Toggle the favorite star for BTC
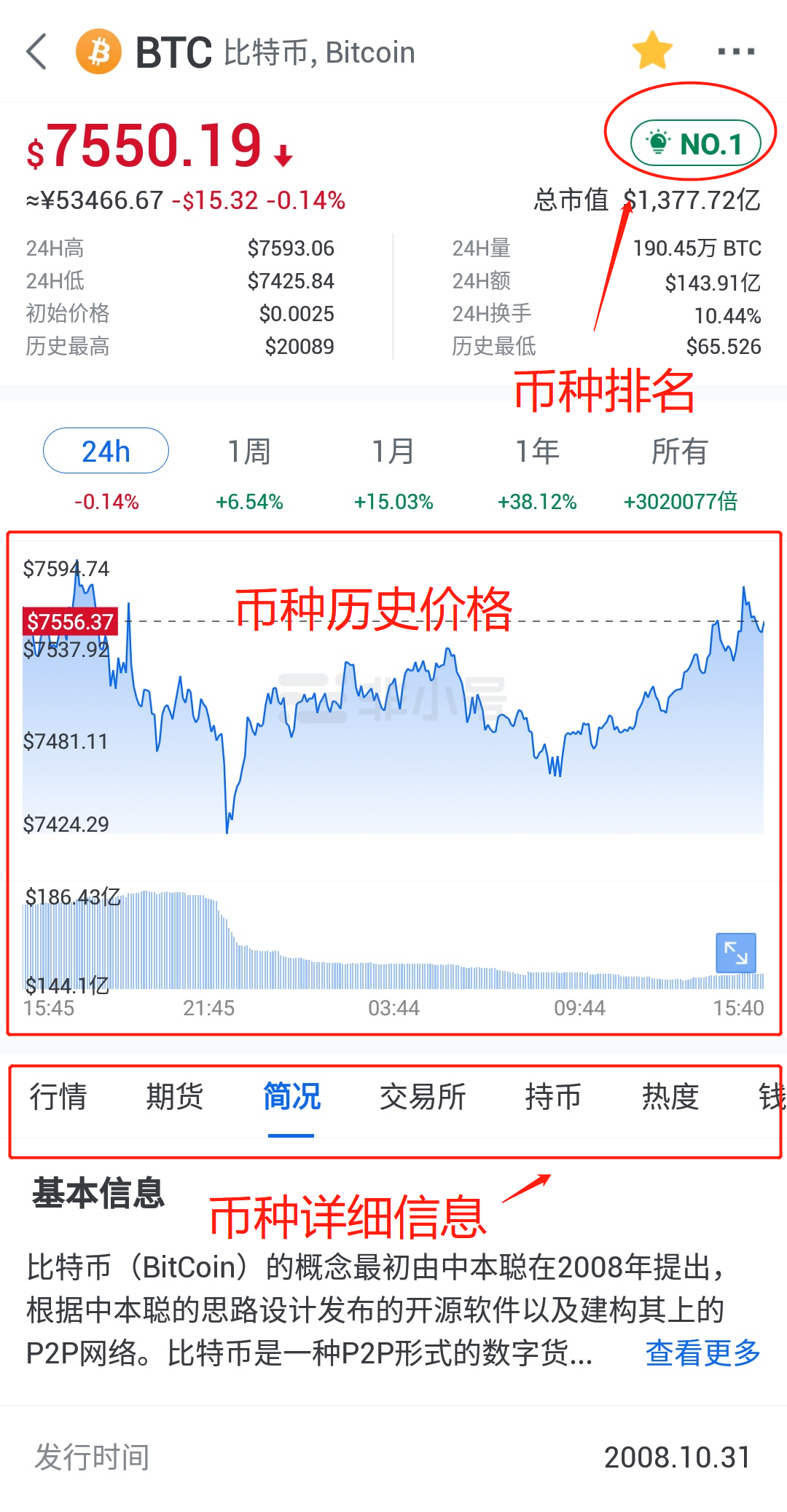 pyautogui.click(x=652, y=51)
